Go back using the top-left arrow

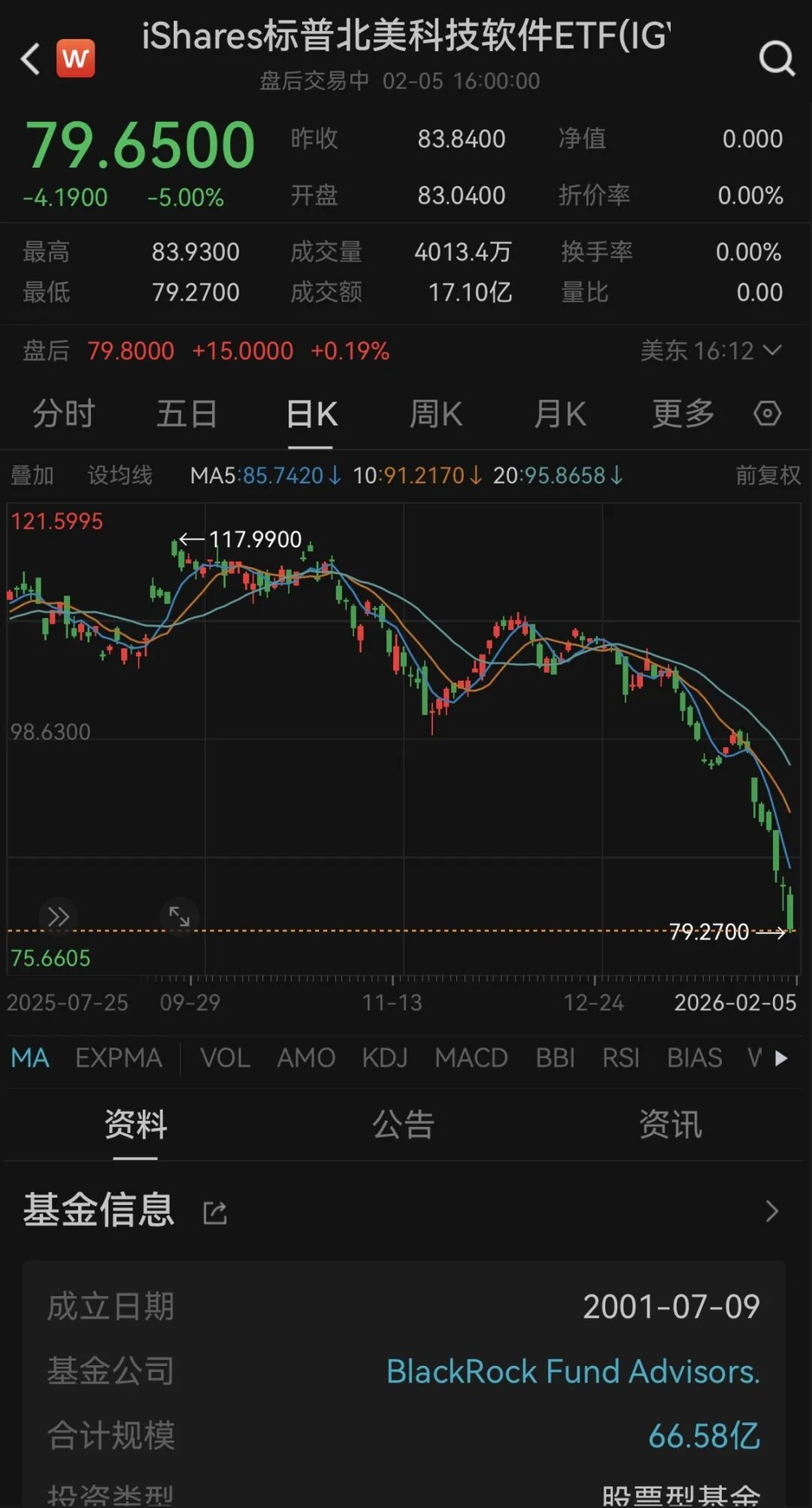(x=31, y=58)
